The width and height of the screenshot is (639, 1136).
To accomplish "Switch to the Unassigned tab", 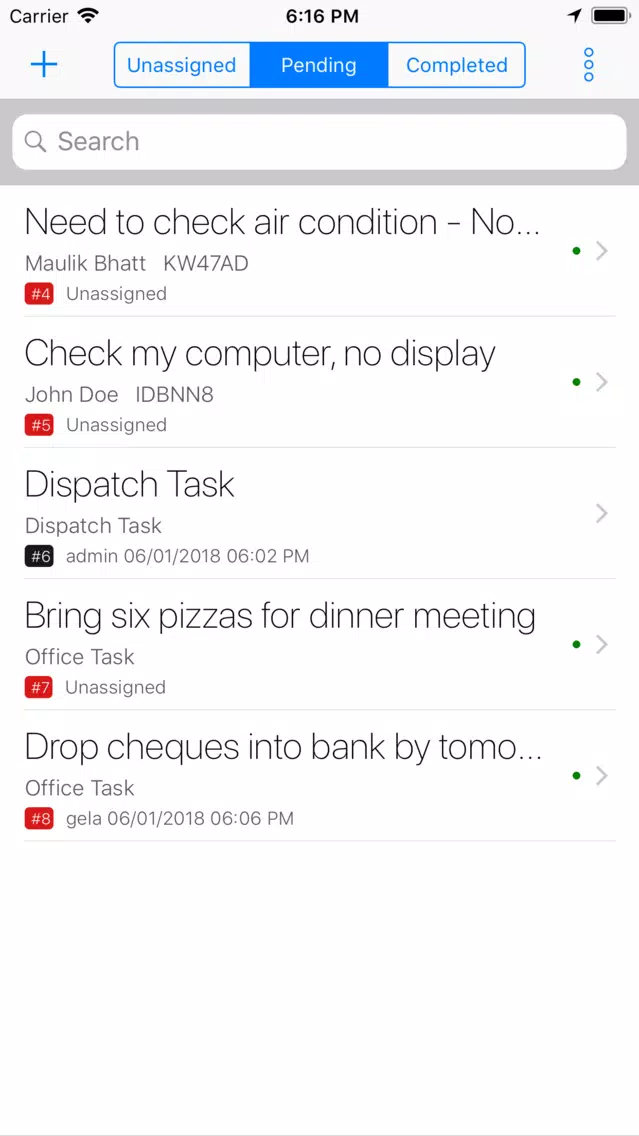I will click(x=182, y=65).
